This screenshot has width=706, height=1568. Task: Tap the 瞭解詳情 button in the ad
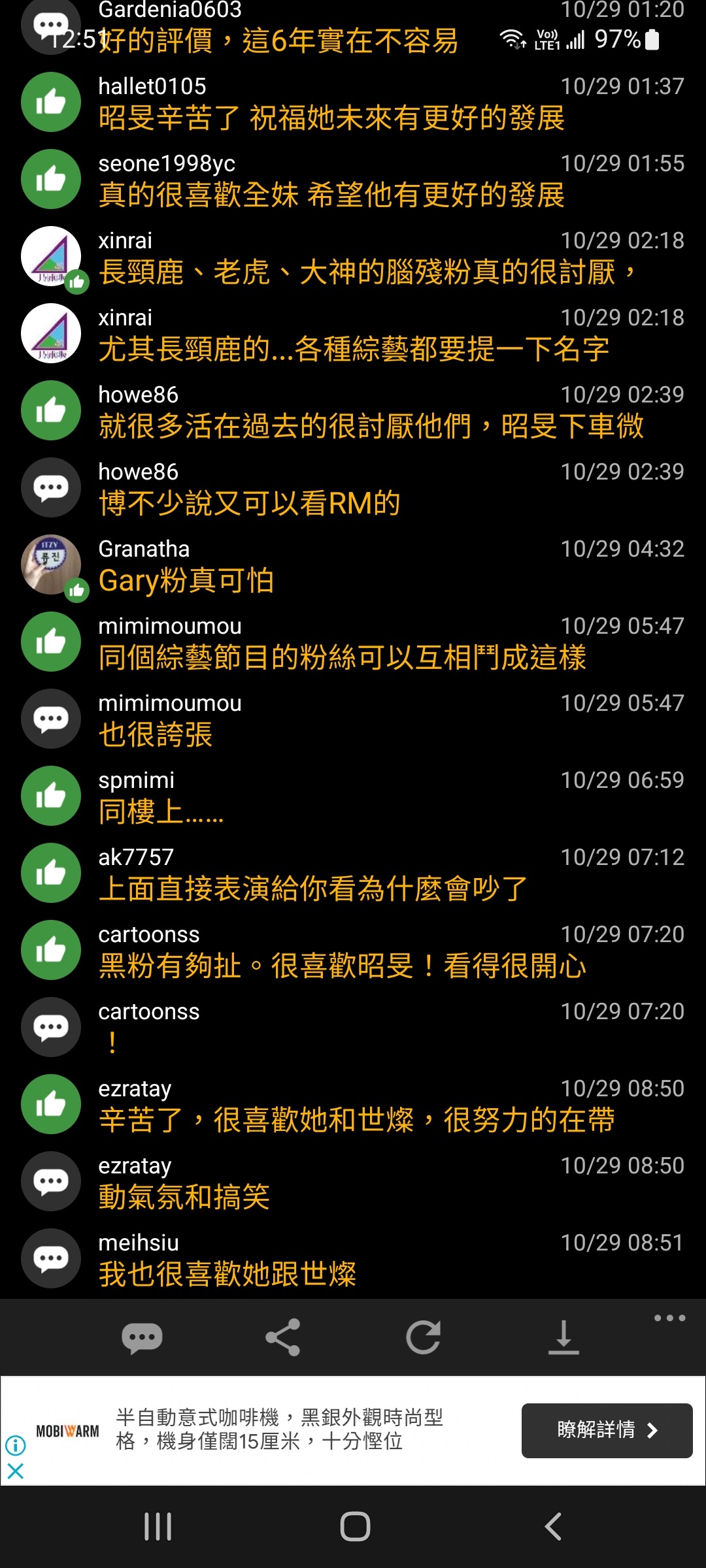click(606, 1430)
